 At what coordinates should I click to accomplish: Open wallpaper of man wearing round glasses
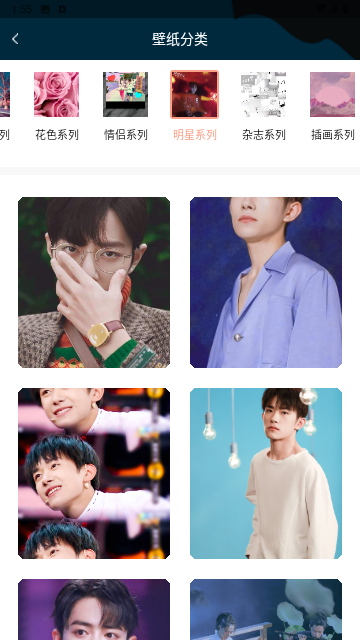pos(94,282)
